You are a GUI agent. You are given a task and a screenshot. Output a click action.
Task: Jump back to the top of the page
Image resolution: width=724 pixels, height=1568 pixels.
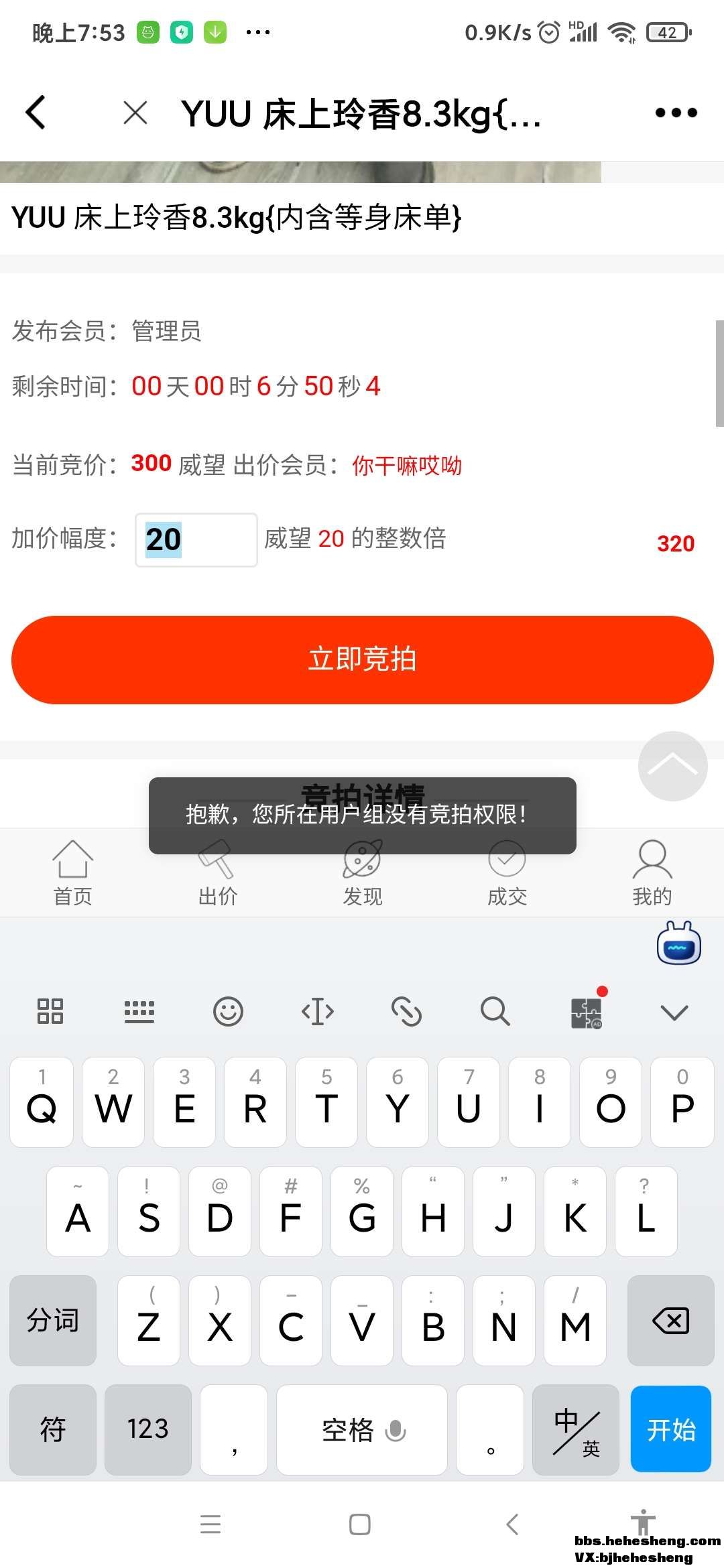click(672, 766)
